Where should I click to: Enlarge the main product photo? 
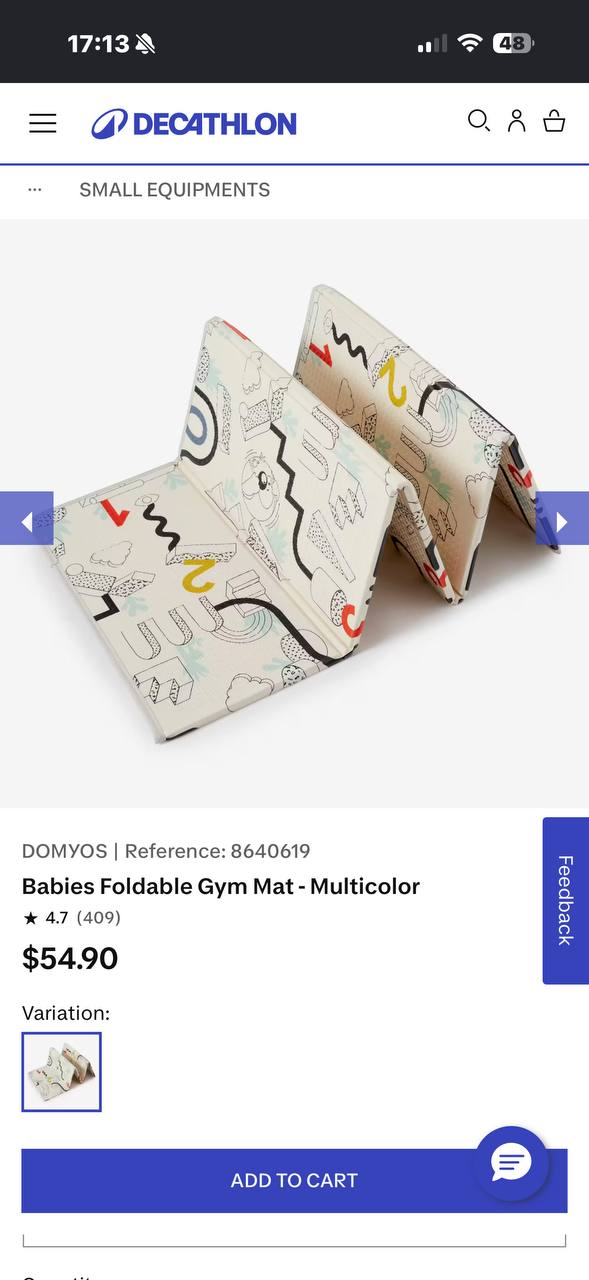tap(294, 513)
